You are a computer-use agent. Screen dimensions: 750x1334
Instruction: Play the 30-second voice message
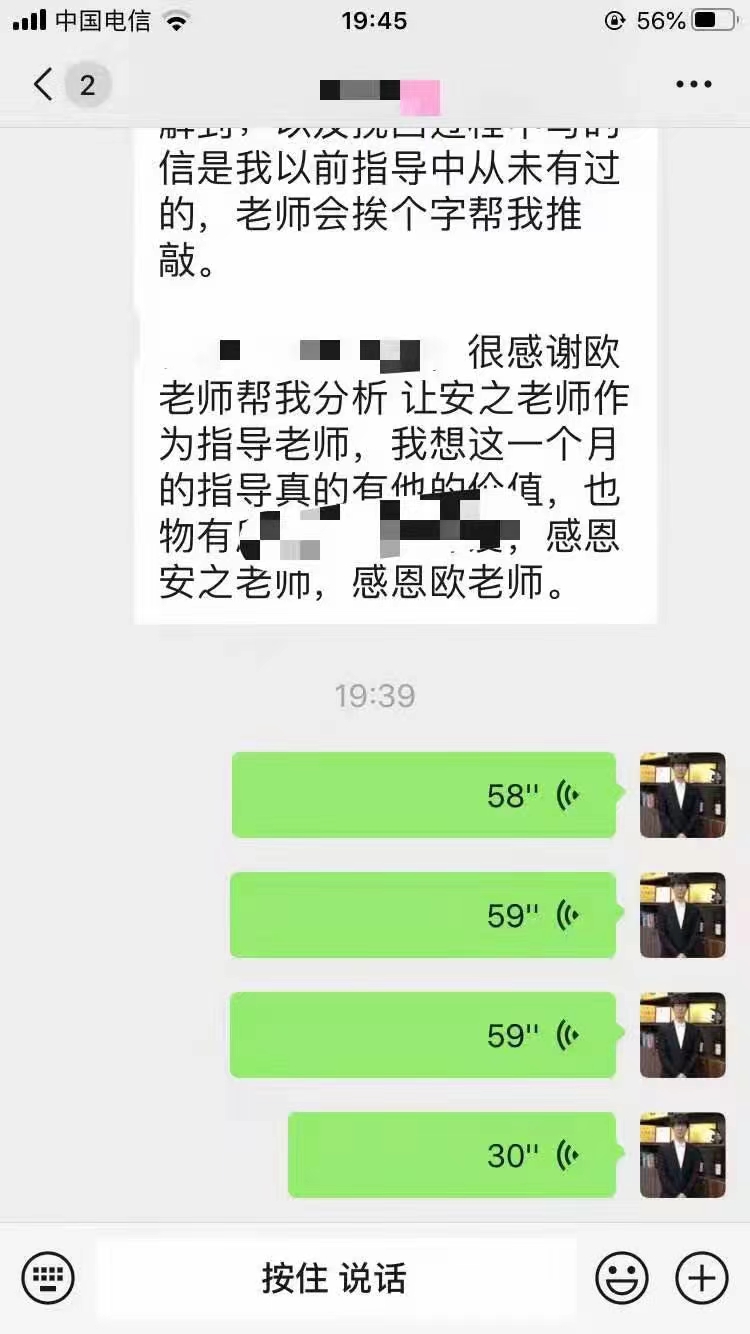(452, 1155)
